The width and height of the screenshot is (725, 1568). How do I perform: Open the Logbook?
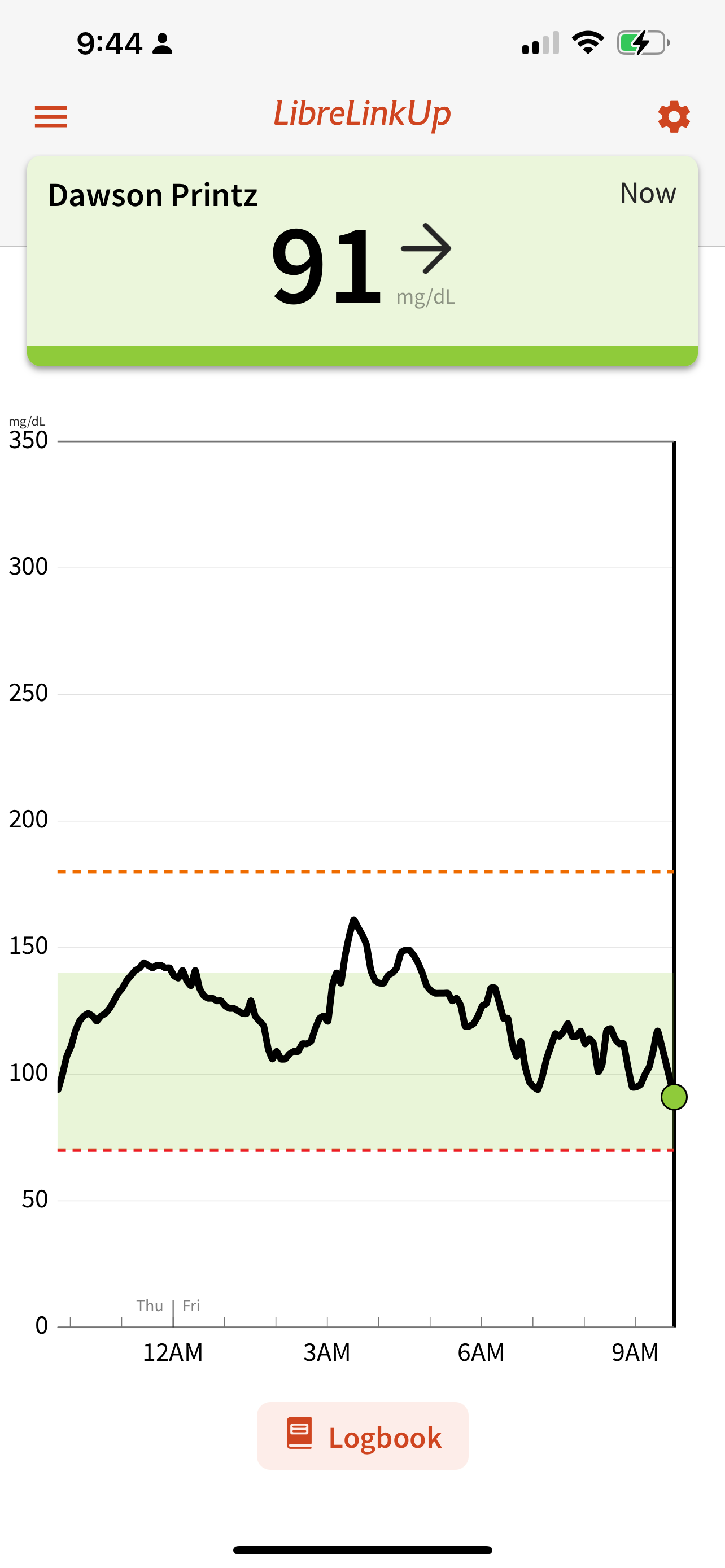(x=362, y=1436)
